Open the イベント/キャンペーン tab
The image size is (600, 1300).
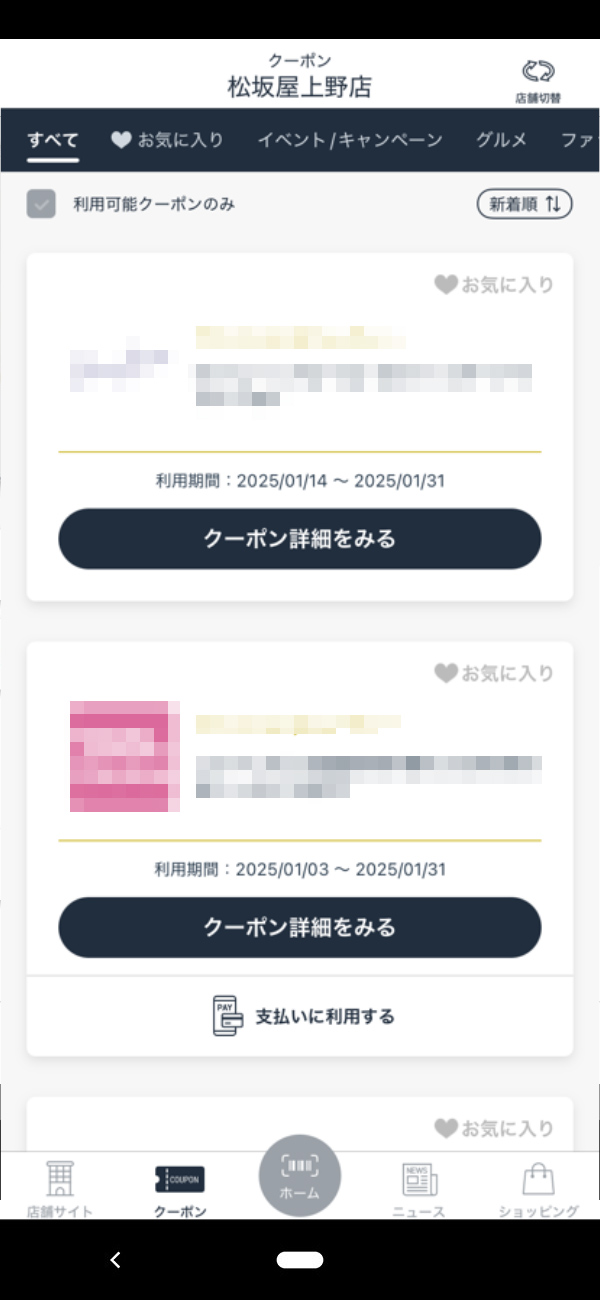[350, 140]
